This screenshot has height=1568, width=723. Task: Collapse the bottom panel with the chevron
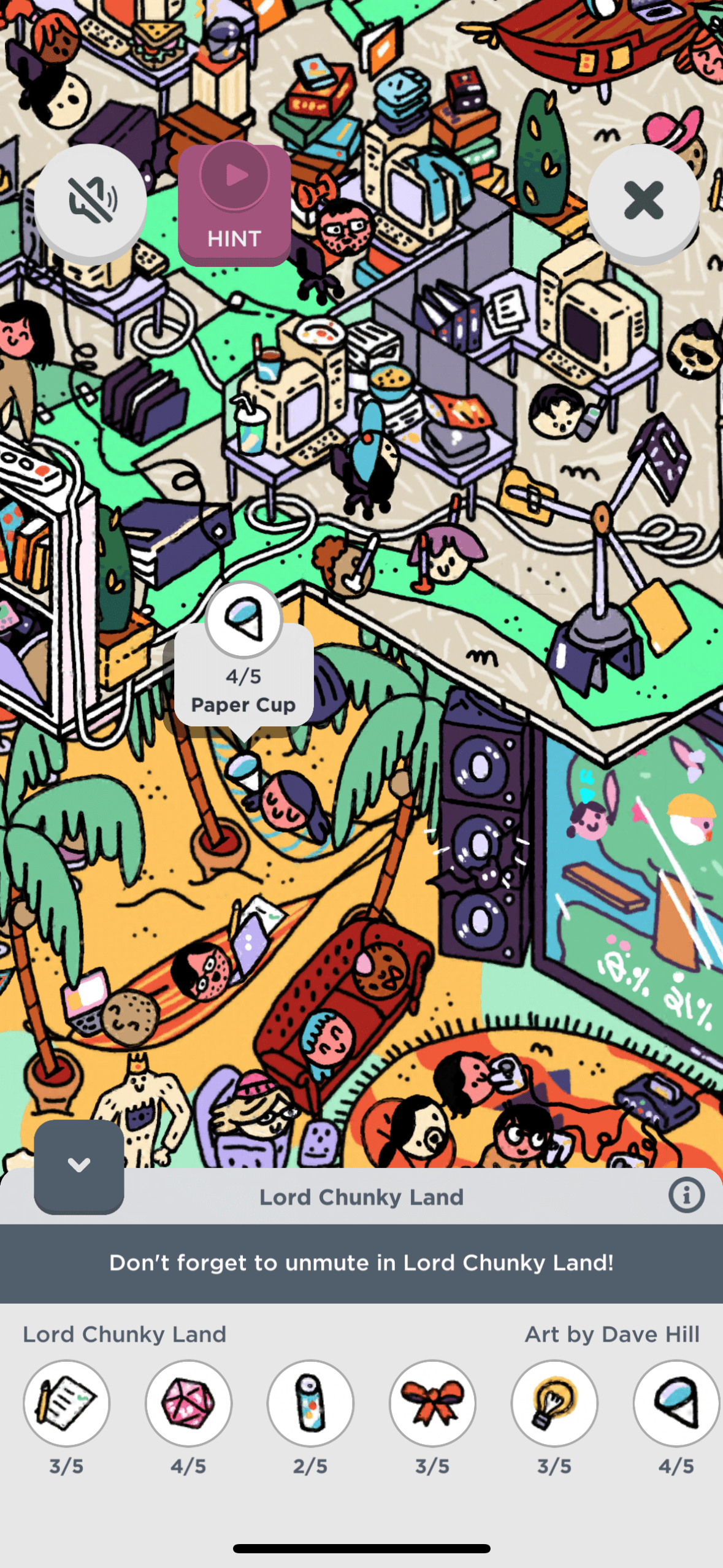pyautogui.click(x=79, y=1164)
